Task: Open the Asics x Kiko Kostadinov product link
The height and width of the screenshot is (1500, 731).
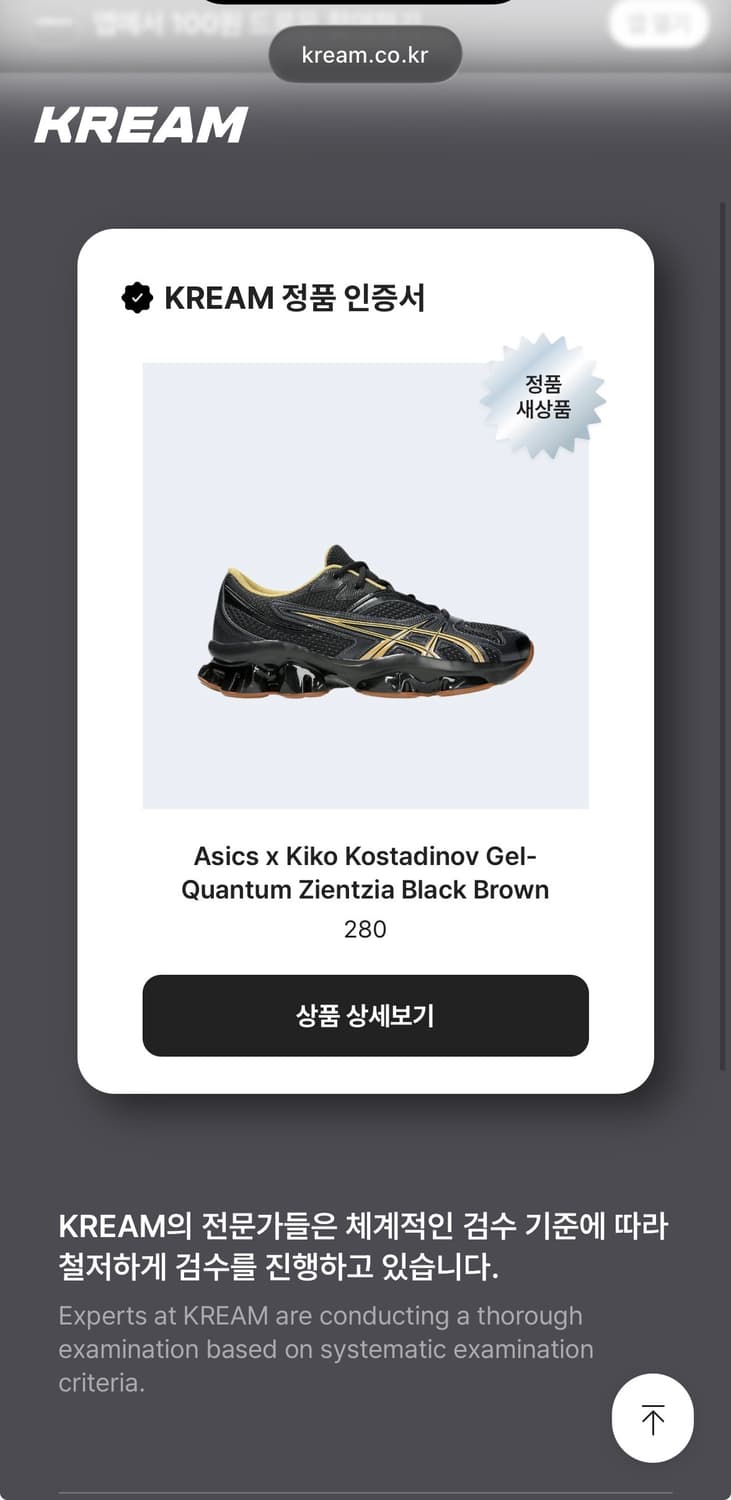Action: click(x=365, y=1015)
